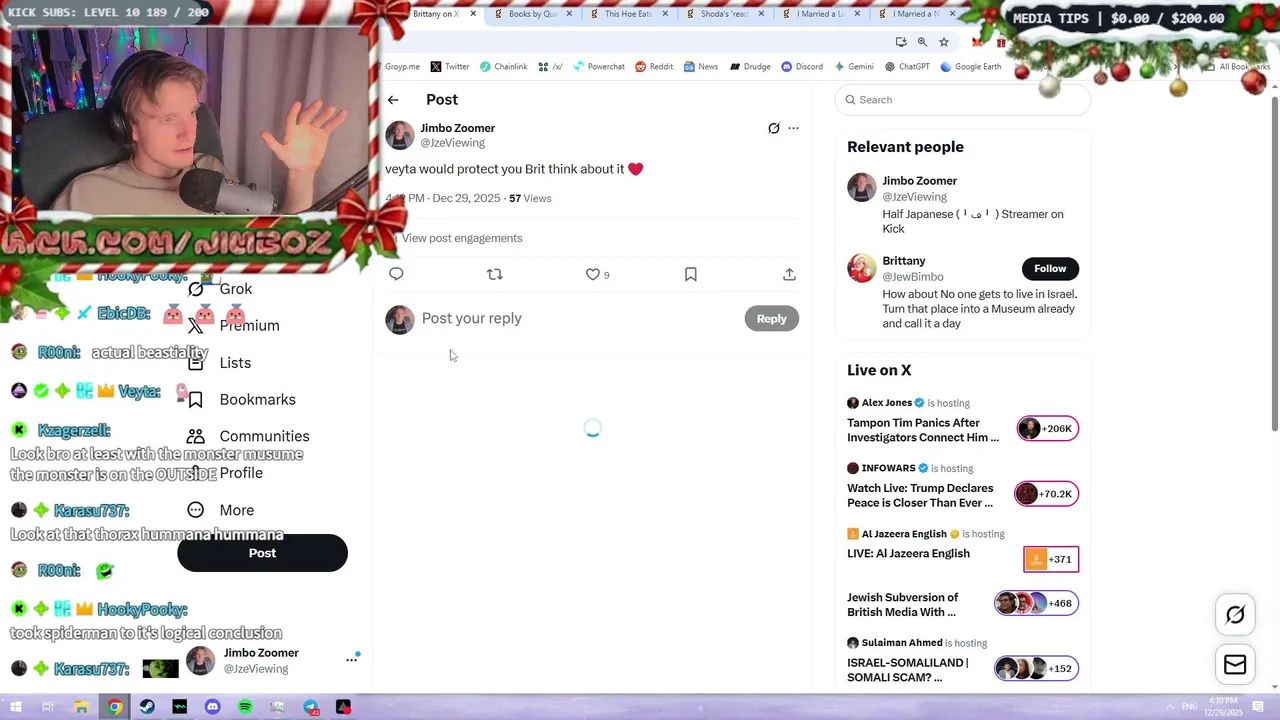The height and width of the screenshot is (720, 1280).
Task: Open INFOWARS Watch Live broadcast
Action: (919, 495)
